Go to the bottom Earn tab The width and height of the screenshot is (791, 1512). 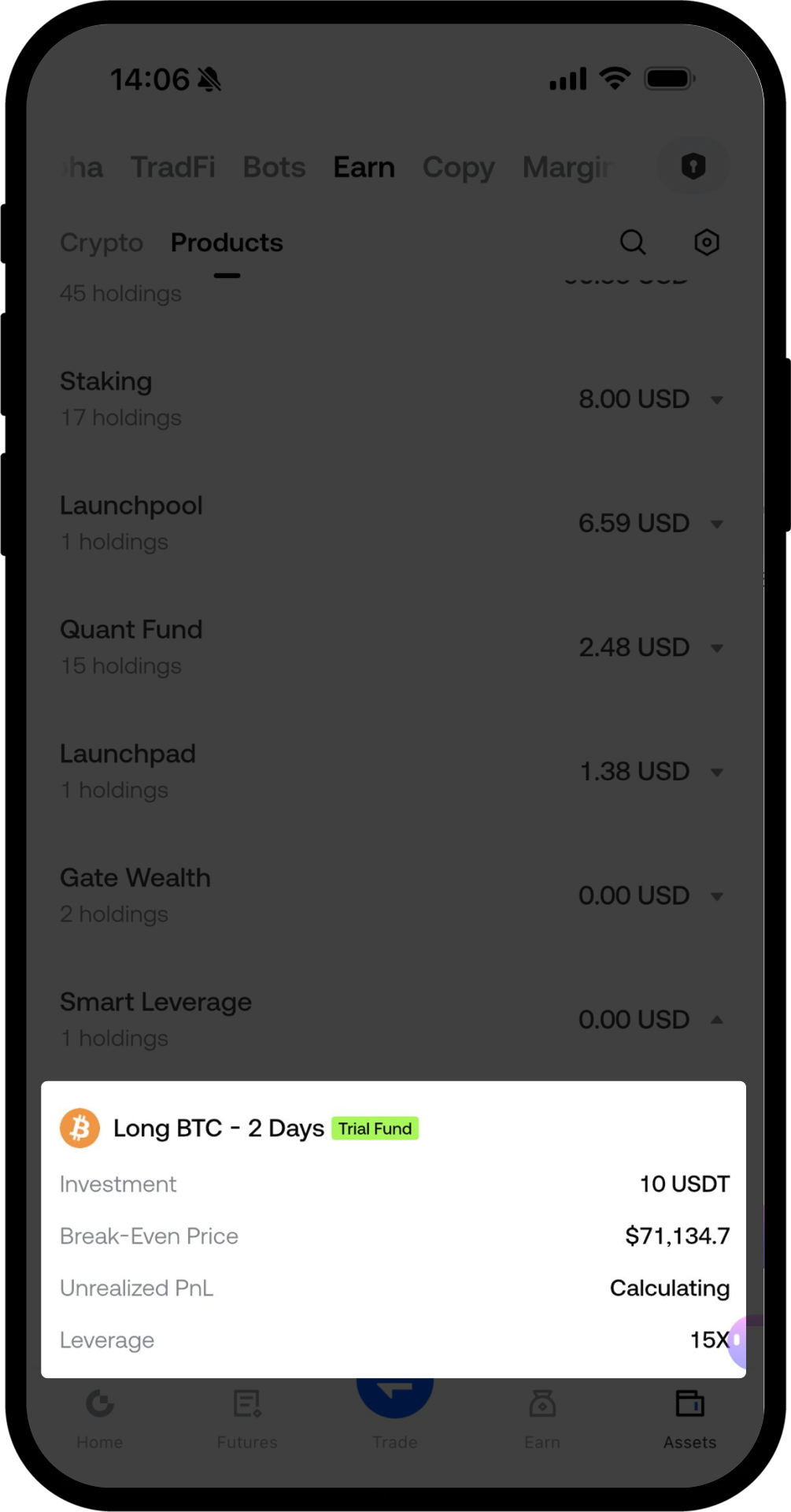[542, 1417]
